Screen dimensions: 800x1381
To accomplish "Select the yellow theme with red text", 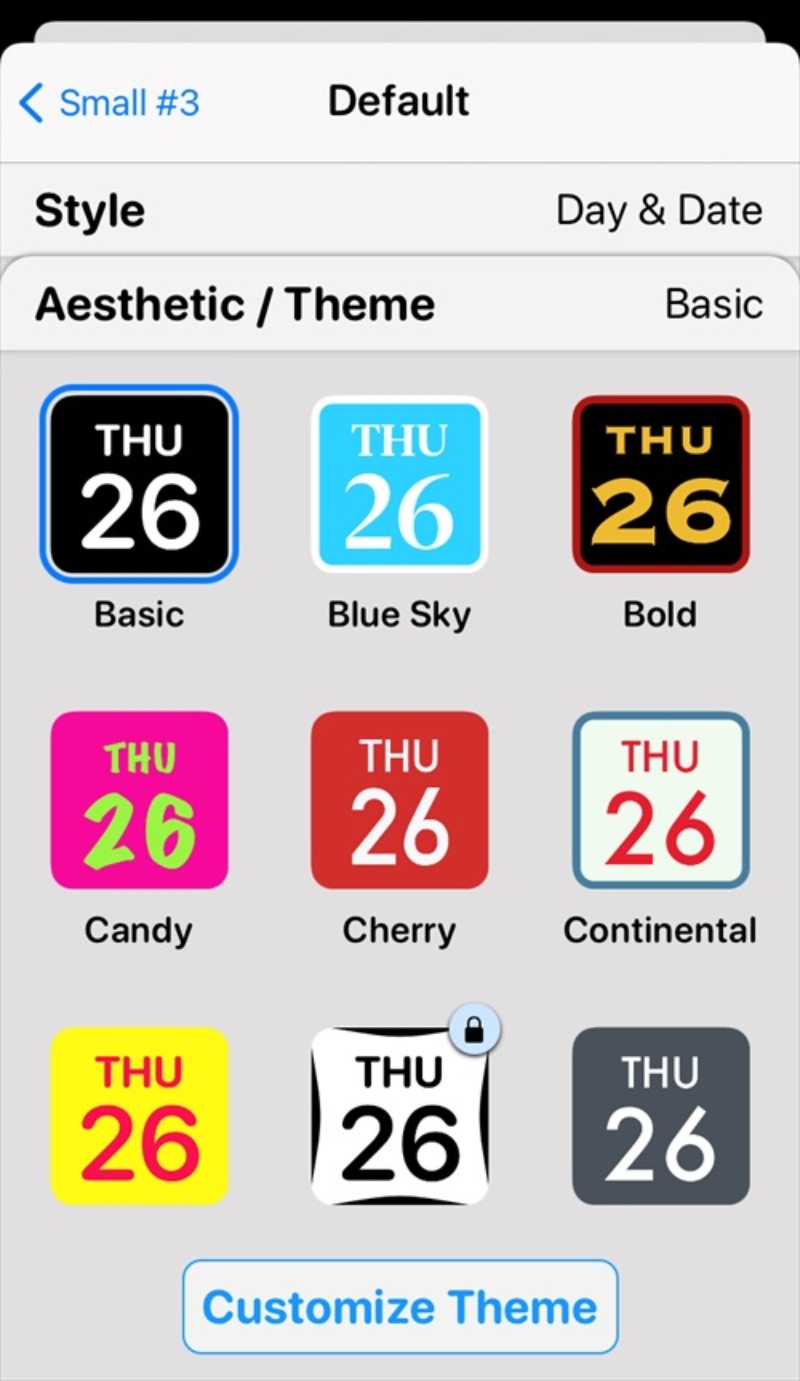I will (139, 1115).
